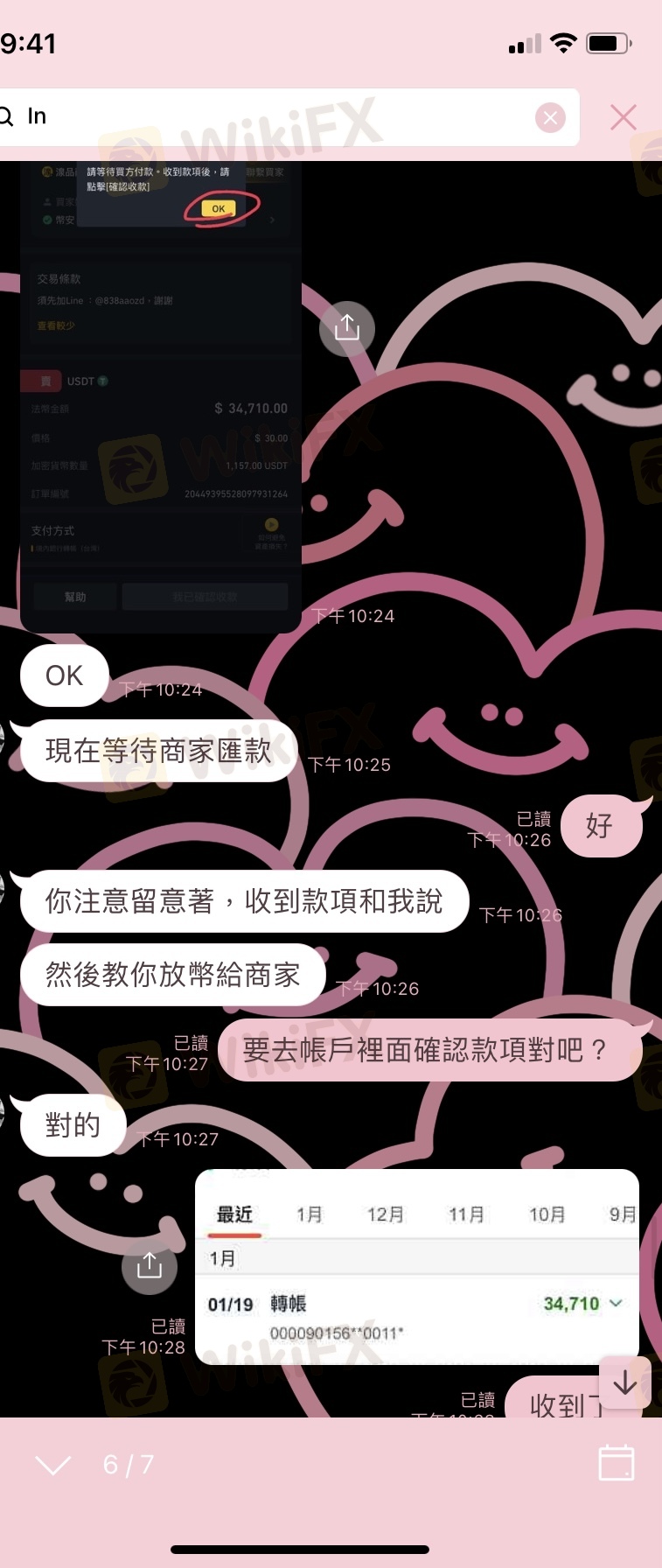Viewport: 662px width, 1568px height.
Task: Clear the search text
Action: click(x=550, y=117)
